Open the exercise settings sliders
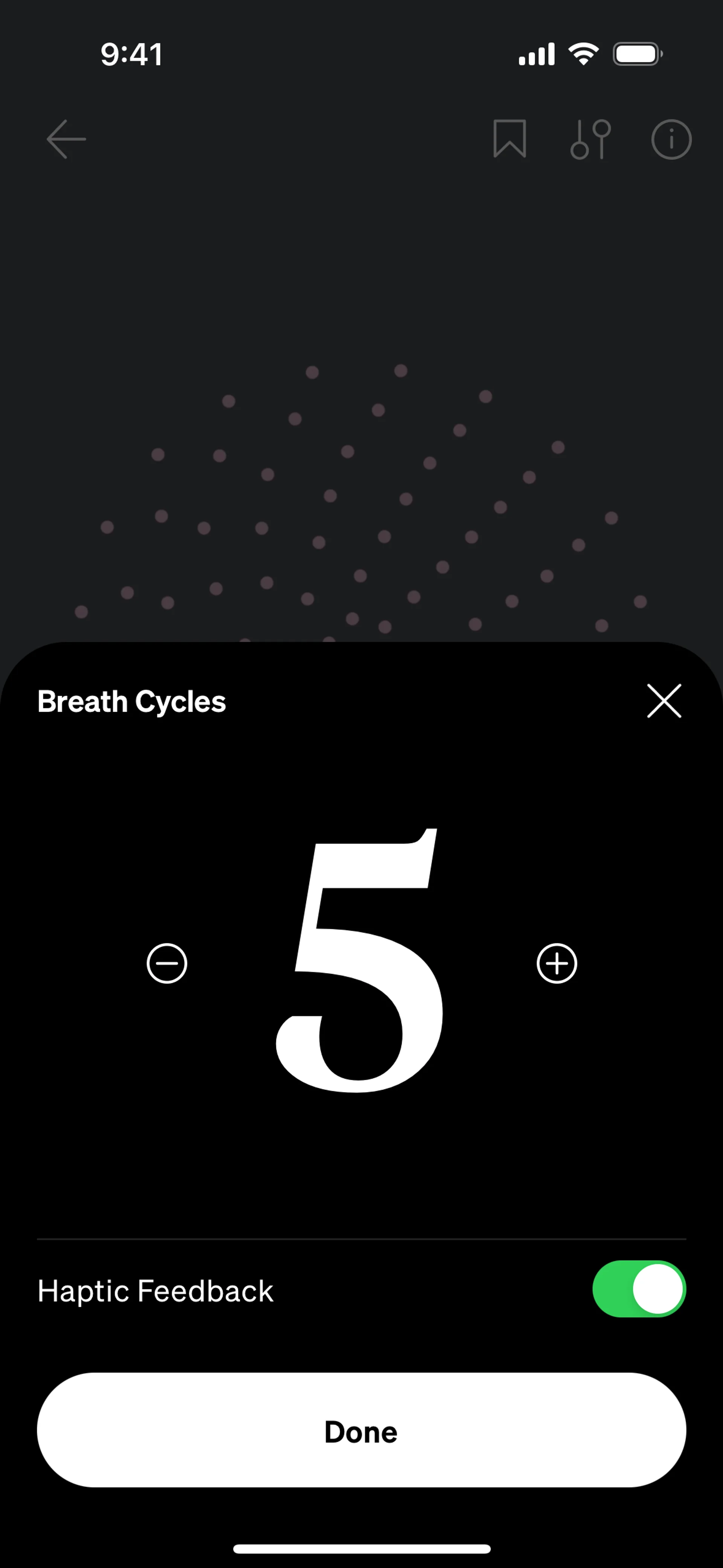The height and width of the screenshot is (1568, 723). (x=590, y=139)
